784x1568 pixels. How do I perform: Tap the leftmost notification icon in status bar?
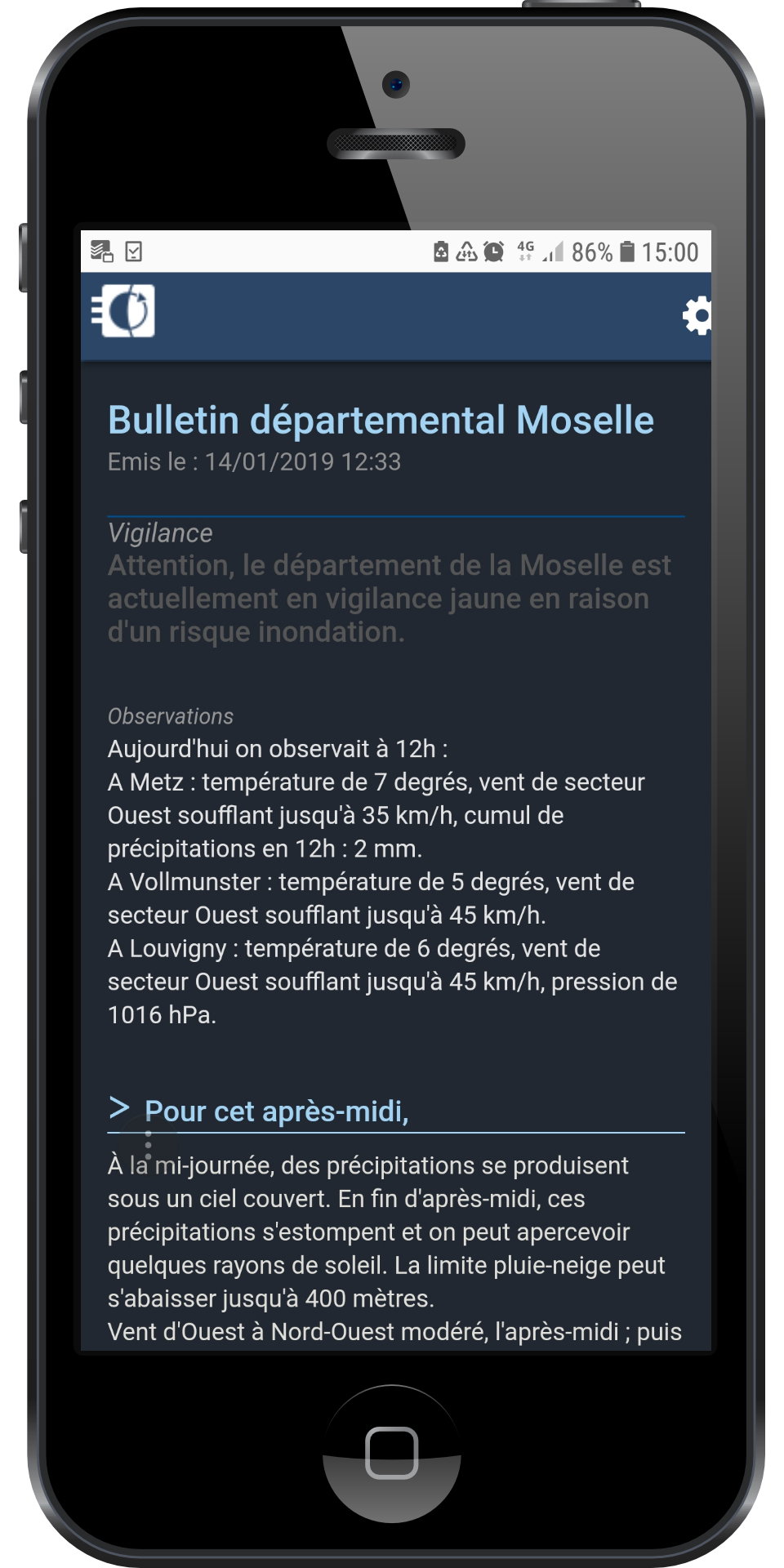tap(100, 250)
